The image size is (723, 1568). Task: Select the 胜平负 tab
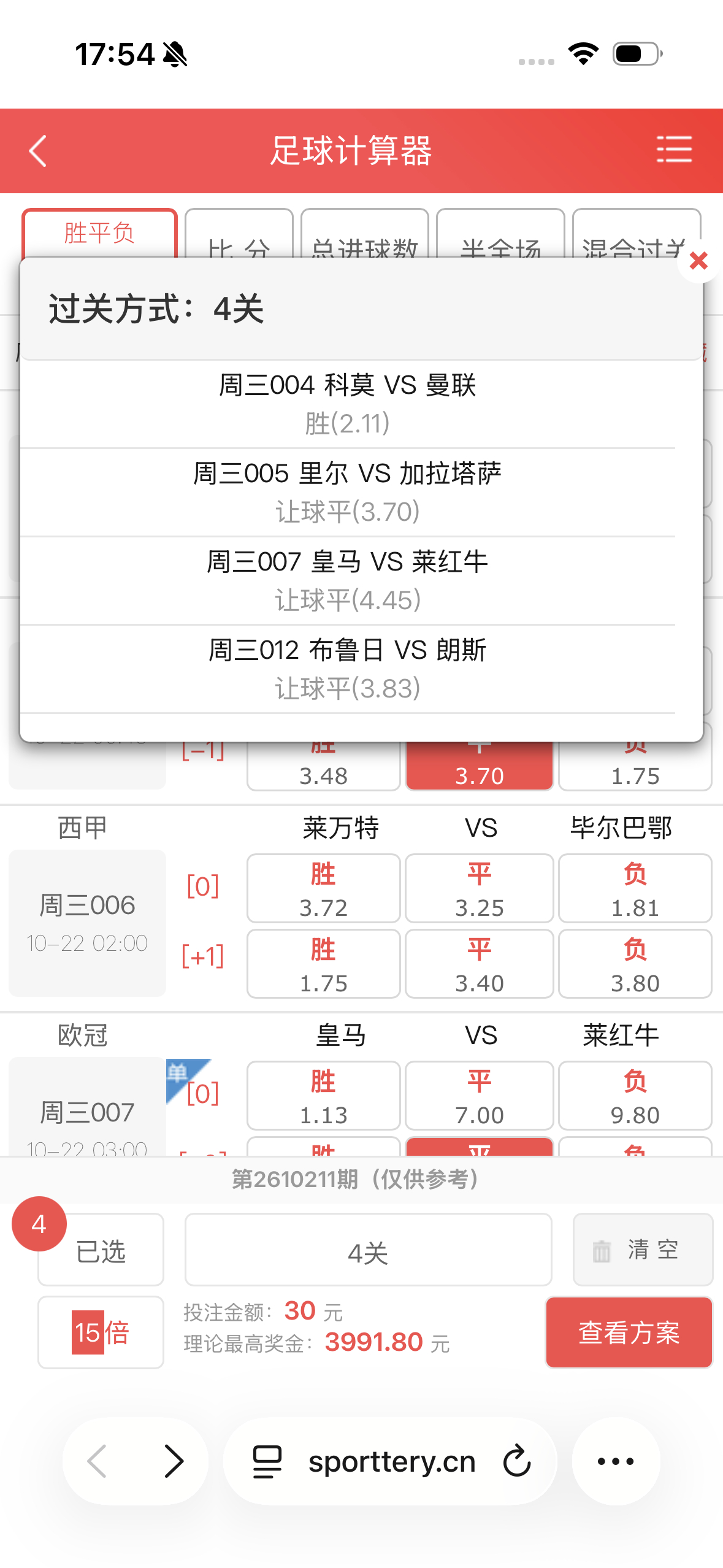click(99, 233)
